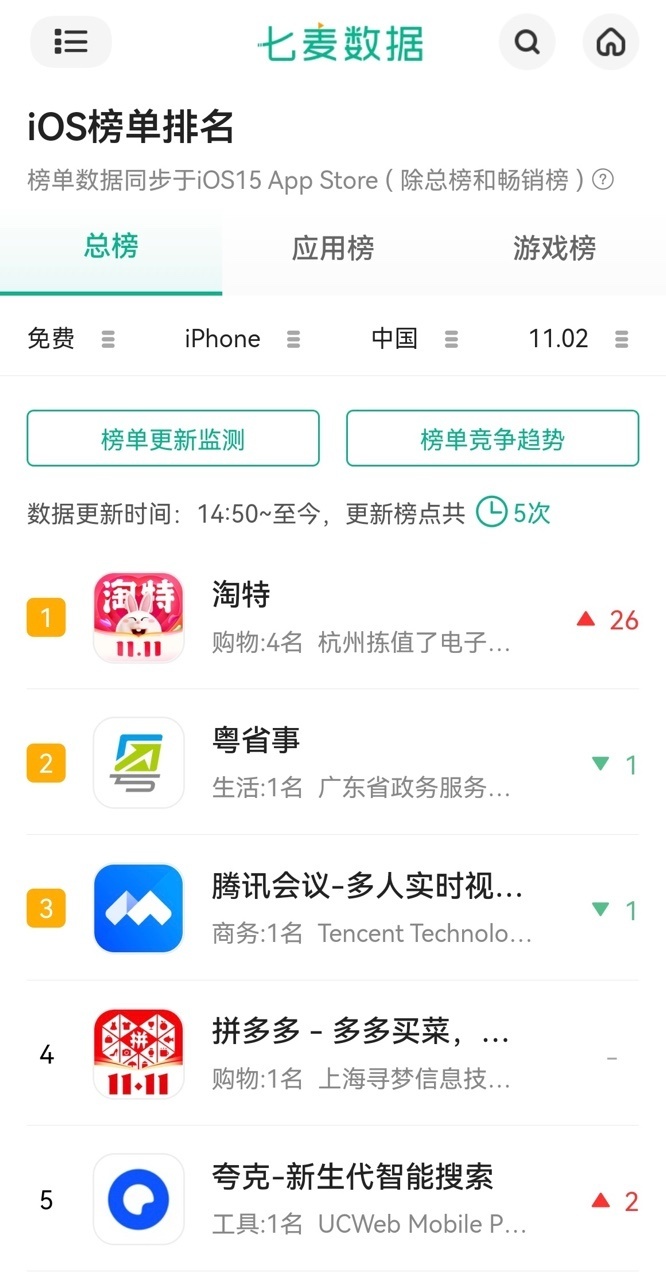This screenshot has height=1280, width=666.
Task: Tap the 榜单更新监测 button
Action: coord(173,439)
